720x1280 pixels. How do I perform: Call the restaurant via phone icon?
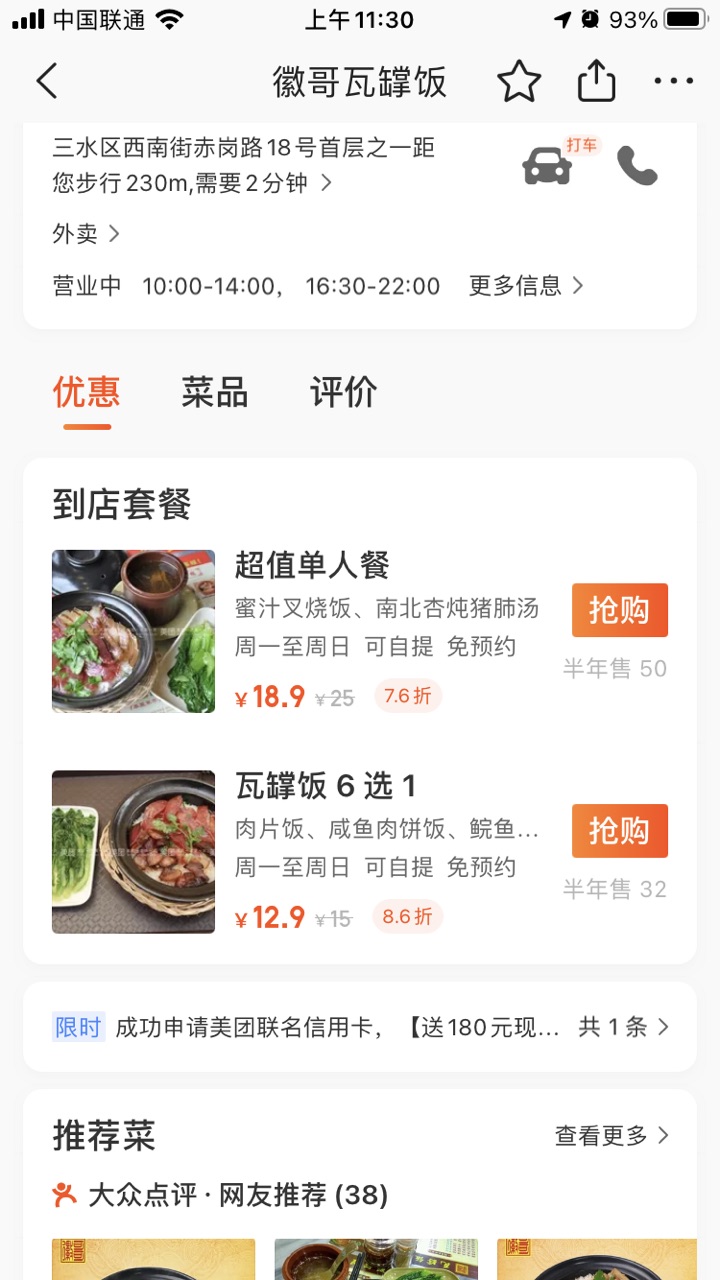pos(637,166)
